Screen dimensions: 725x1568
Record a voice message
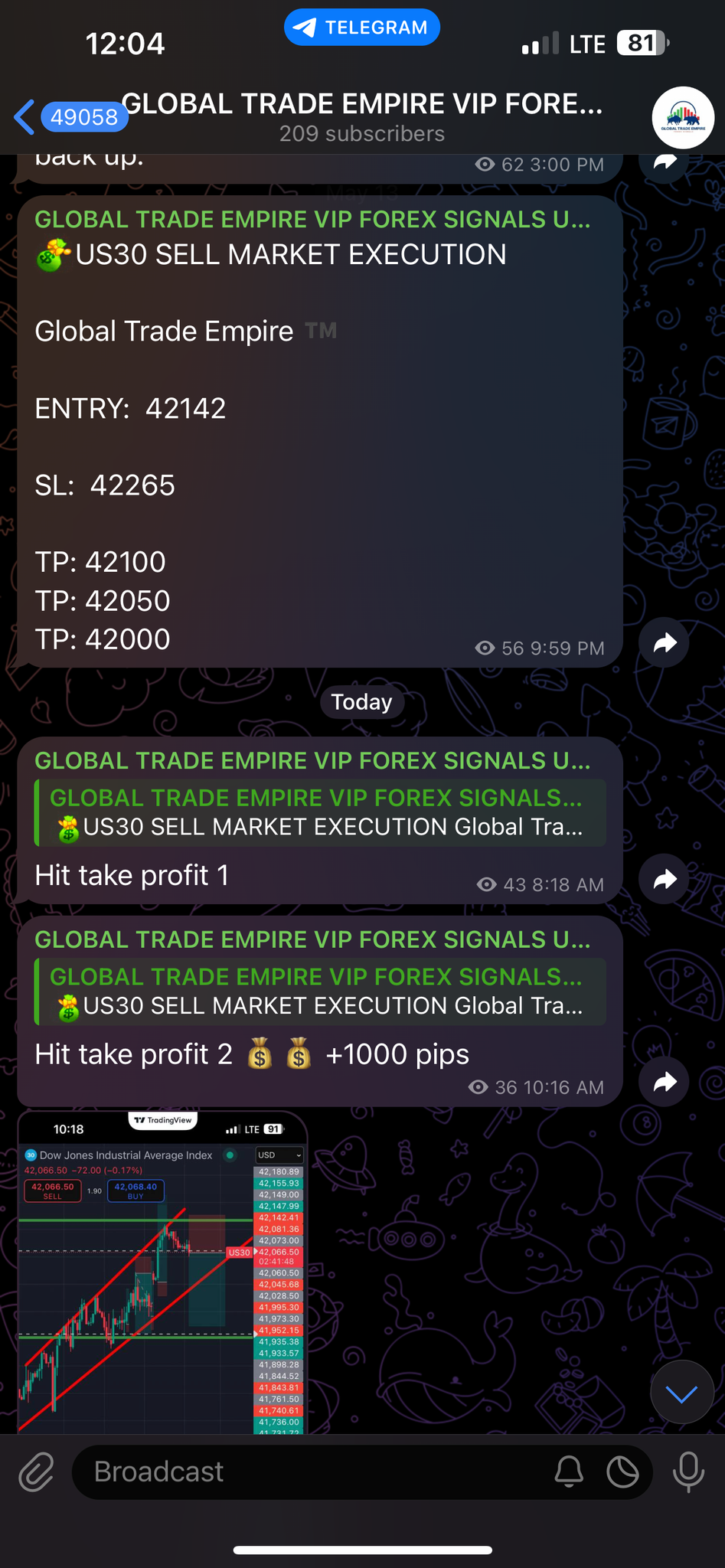pos(688,1472)
